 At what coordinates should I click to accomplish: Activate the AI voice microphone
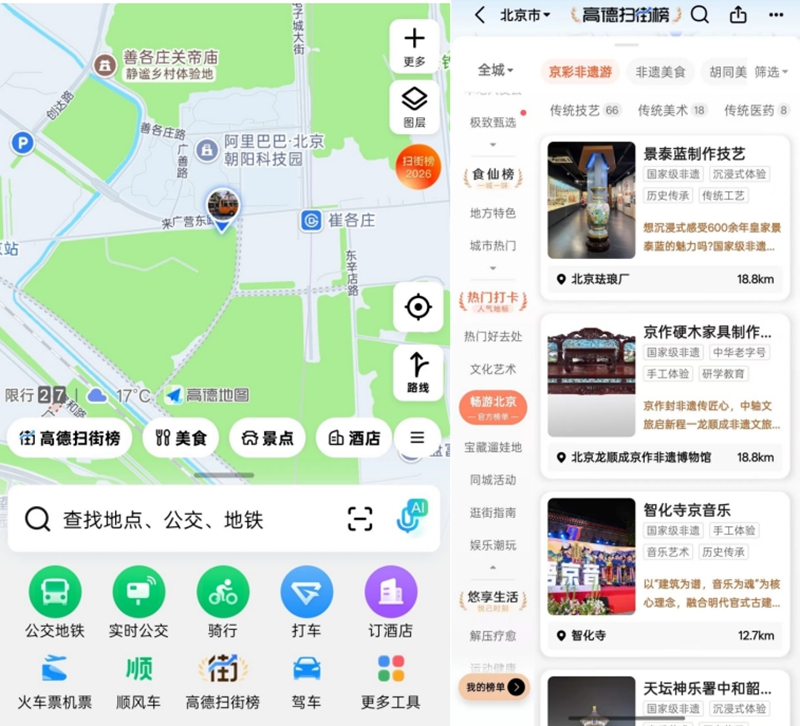[x=410, y=517]
